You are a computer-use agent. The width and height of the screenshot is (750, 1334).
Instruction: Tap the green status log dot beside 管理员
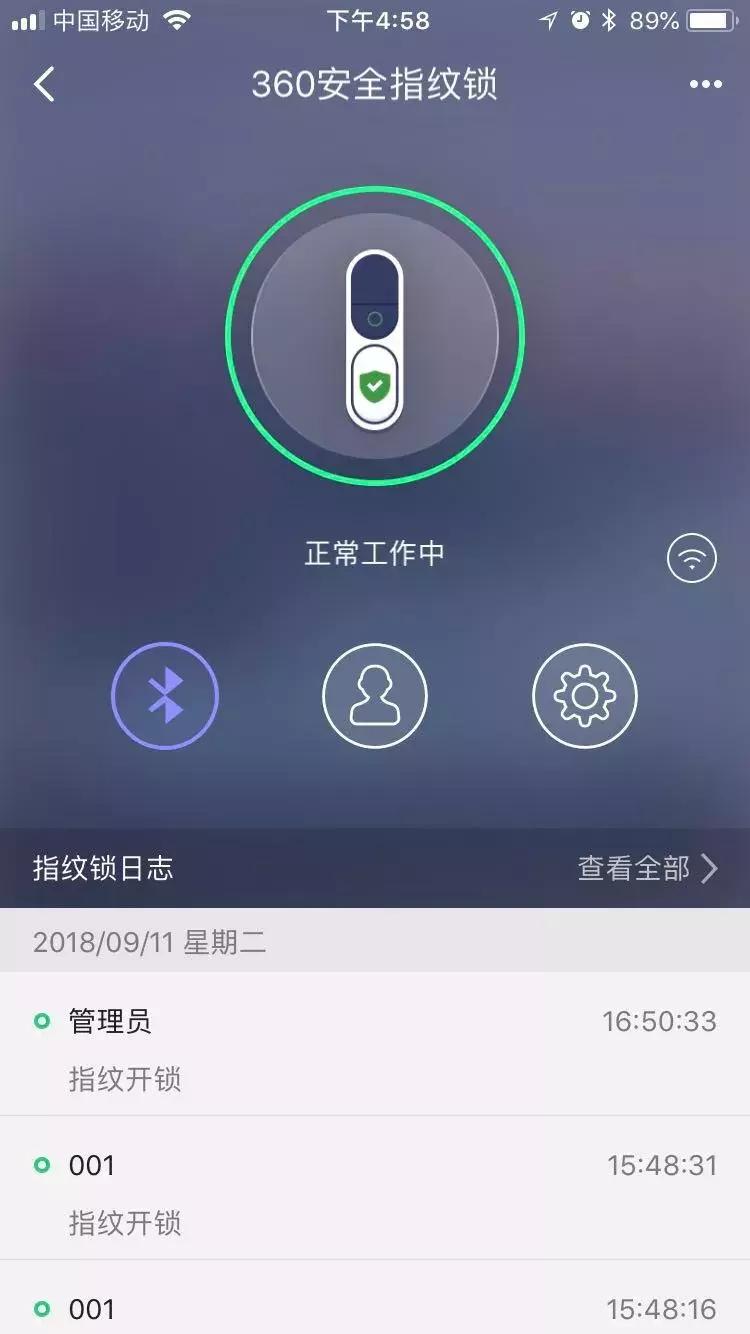(40, 1021)
